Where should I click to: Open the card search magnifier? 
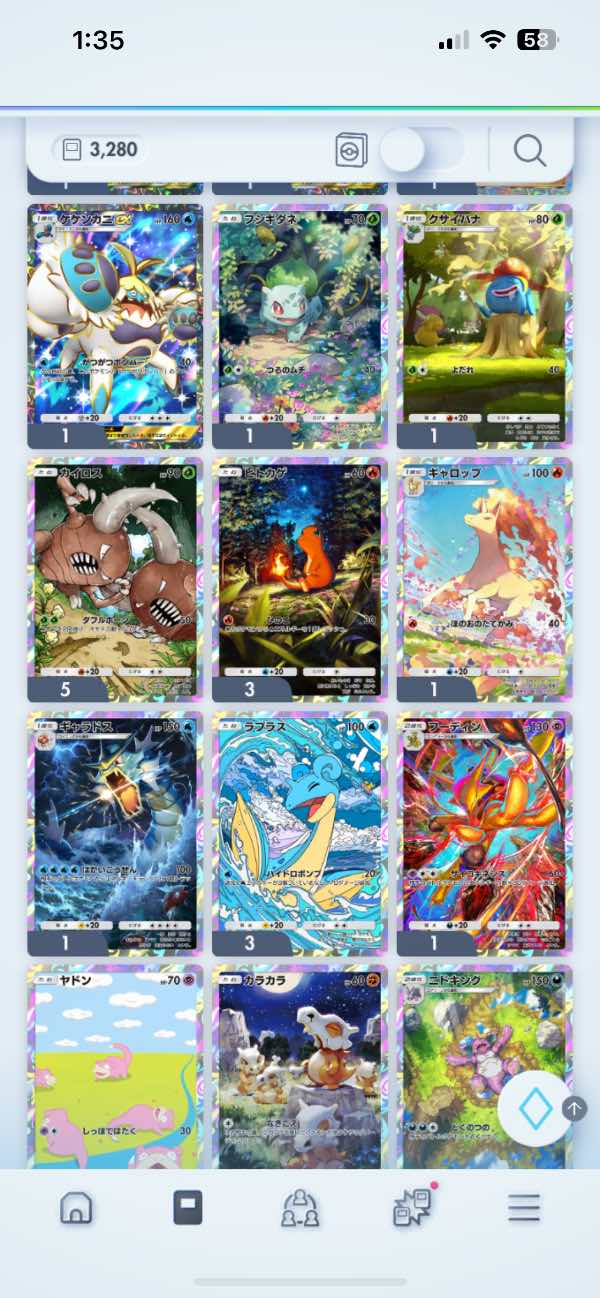point(529,150)
